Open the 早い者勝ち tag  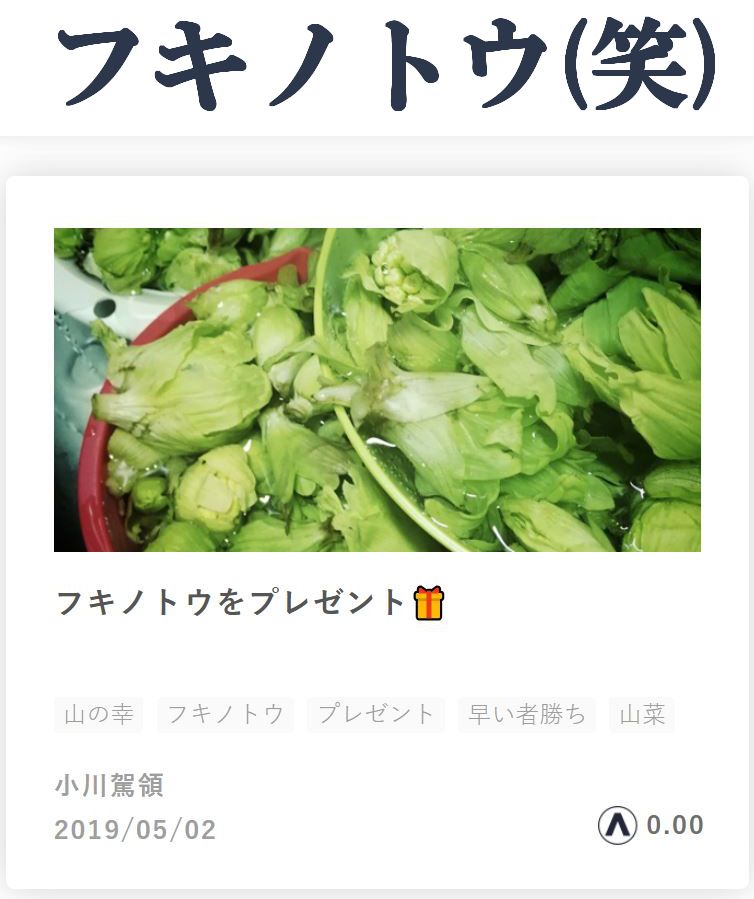526,715
